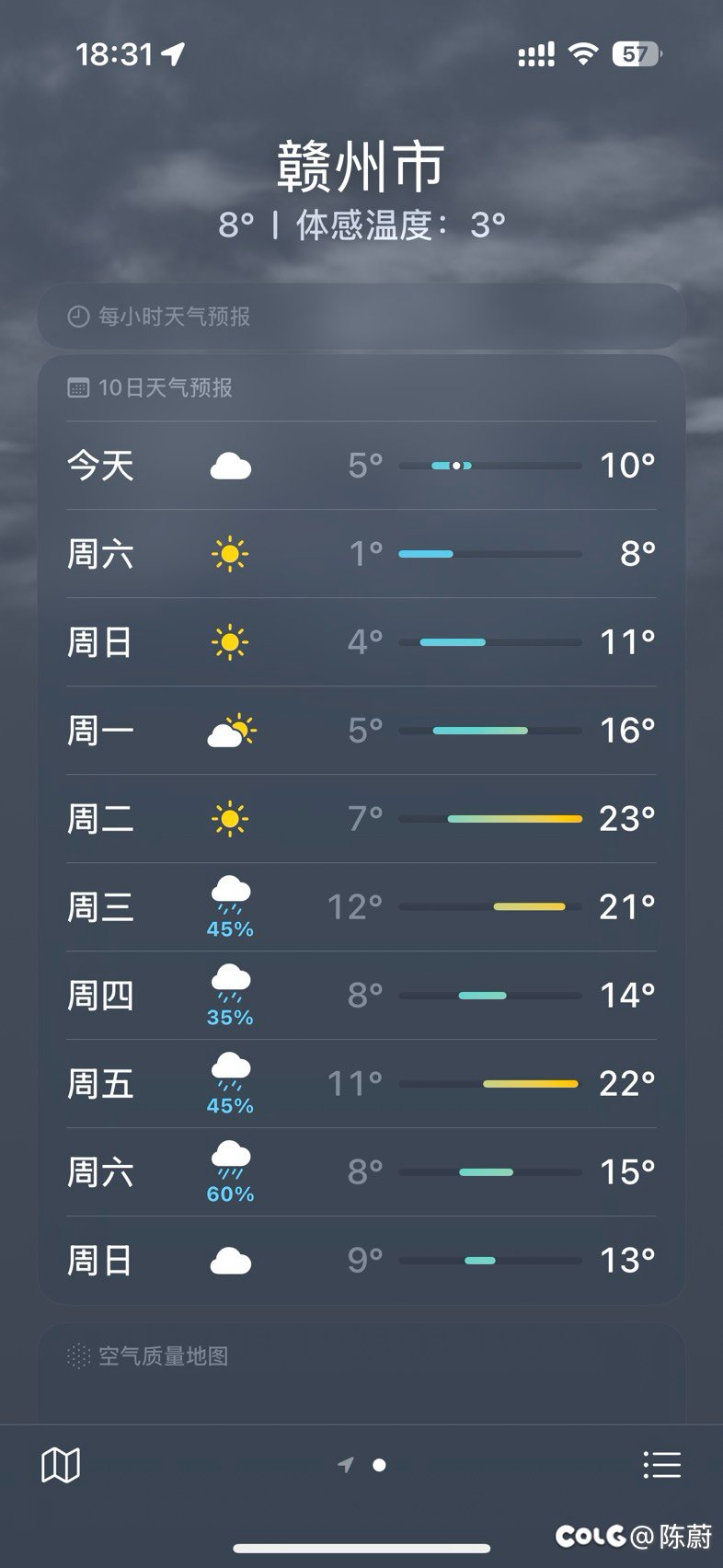Open the air quality map card 空气质量地图
This screenshot has height=1568, width=723.
(x=361, y=1374)
